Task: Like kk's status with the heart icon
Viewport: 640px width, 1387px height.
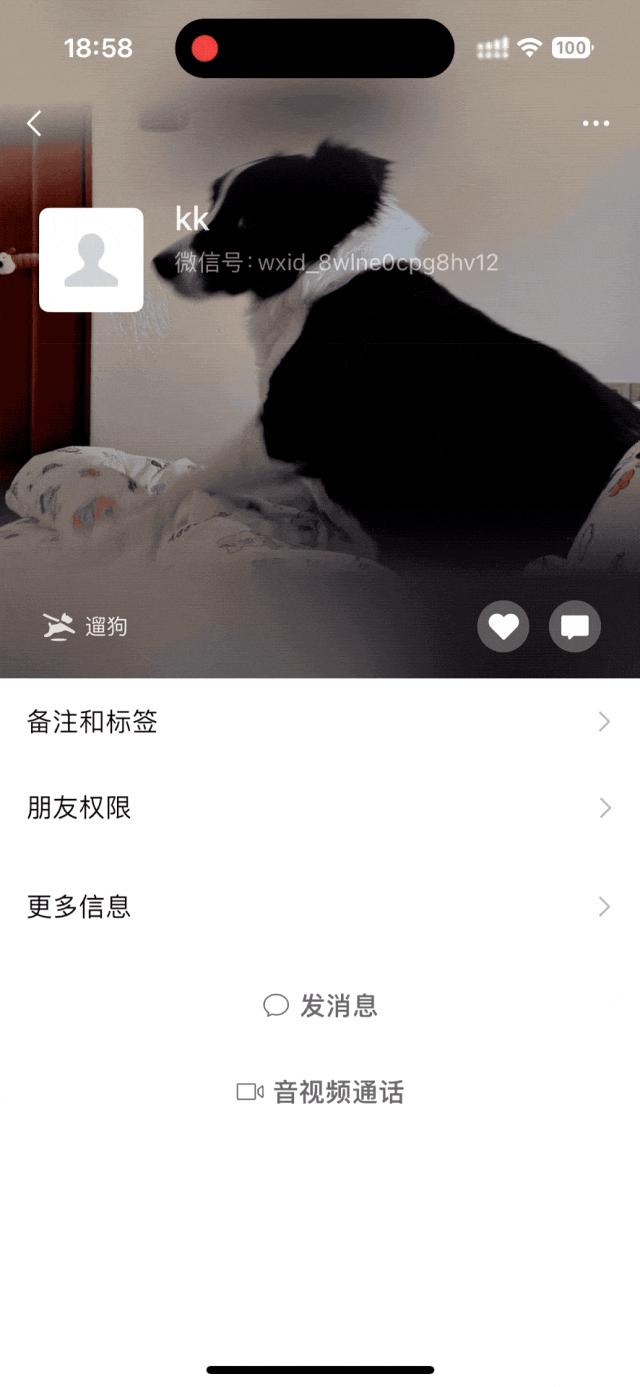Action: tap(503, 627)
